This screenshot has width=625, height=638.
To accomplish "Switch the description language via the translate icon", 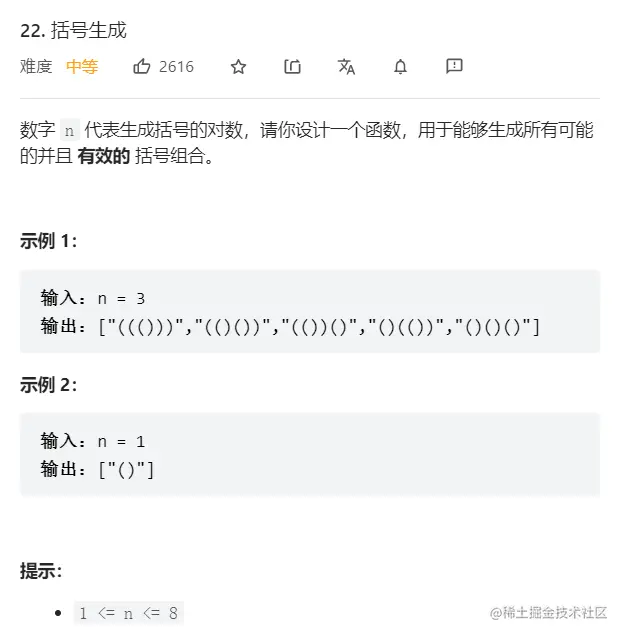I will [346, 67].
